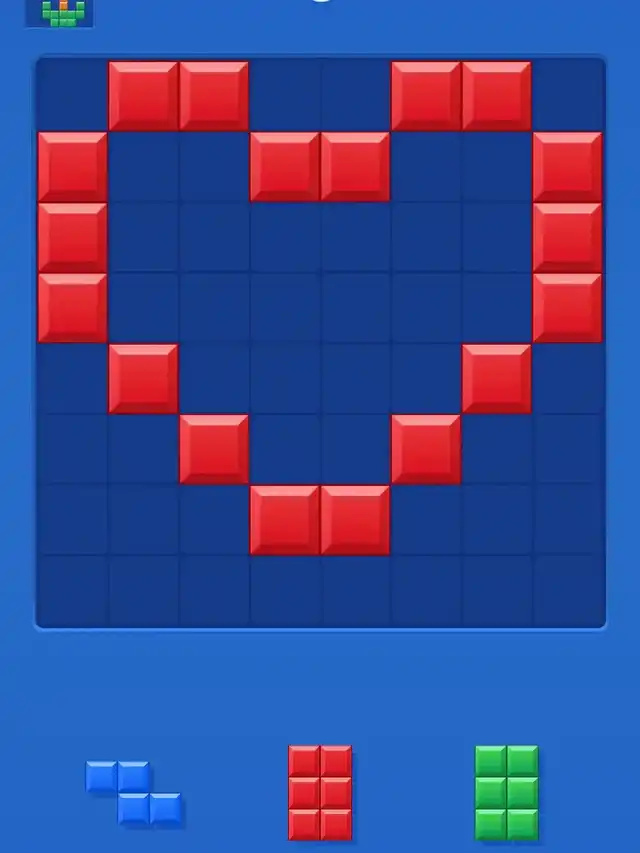Pick the red two-by-three block piece

[x=320, y=792]
